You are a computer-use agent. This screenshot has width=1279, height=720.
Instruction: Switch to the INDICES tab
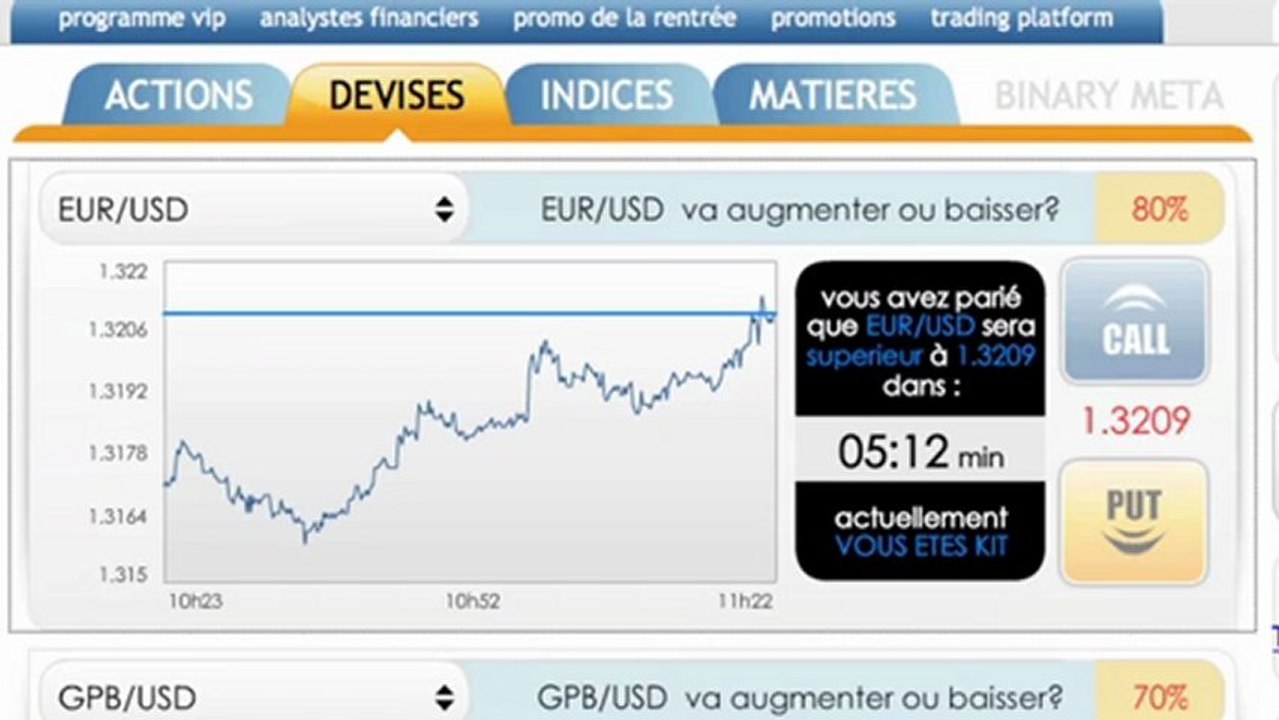tap(607, 96)
